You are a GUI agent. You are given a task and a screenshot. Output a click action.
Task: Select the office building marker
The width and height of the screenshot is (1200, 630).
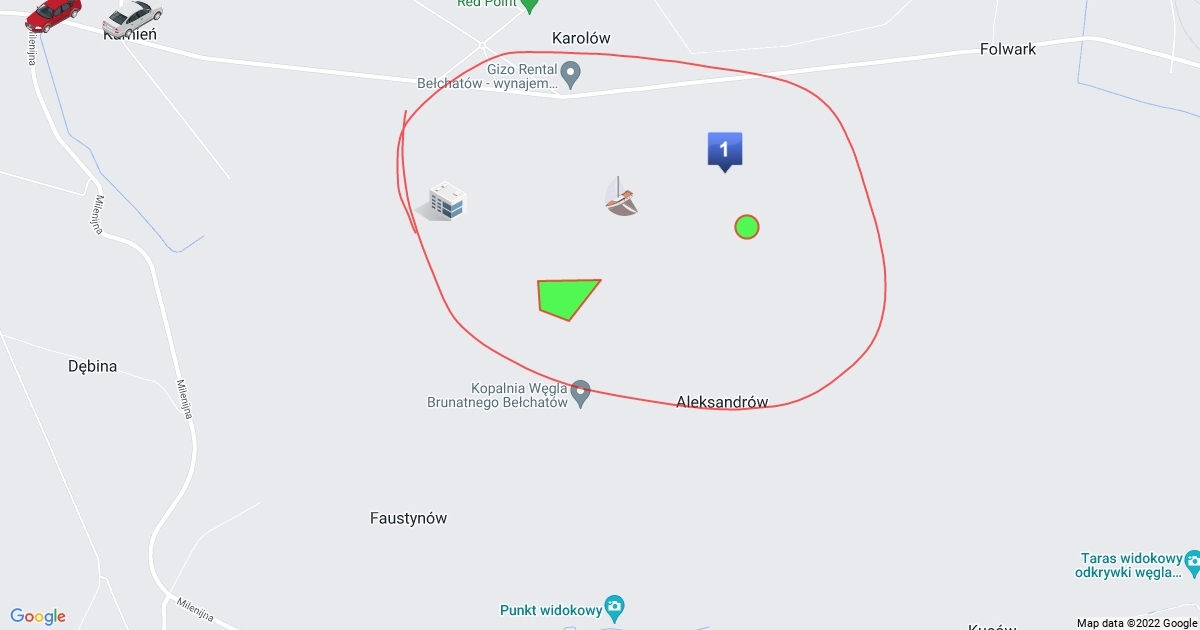click(x=443, y=202)
